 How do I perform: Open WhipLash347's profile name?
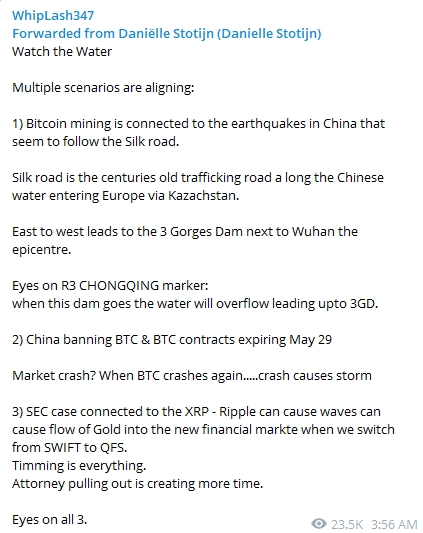pos(53,16)
